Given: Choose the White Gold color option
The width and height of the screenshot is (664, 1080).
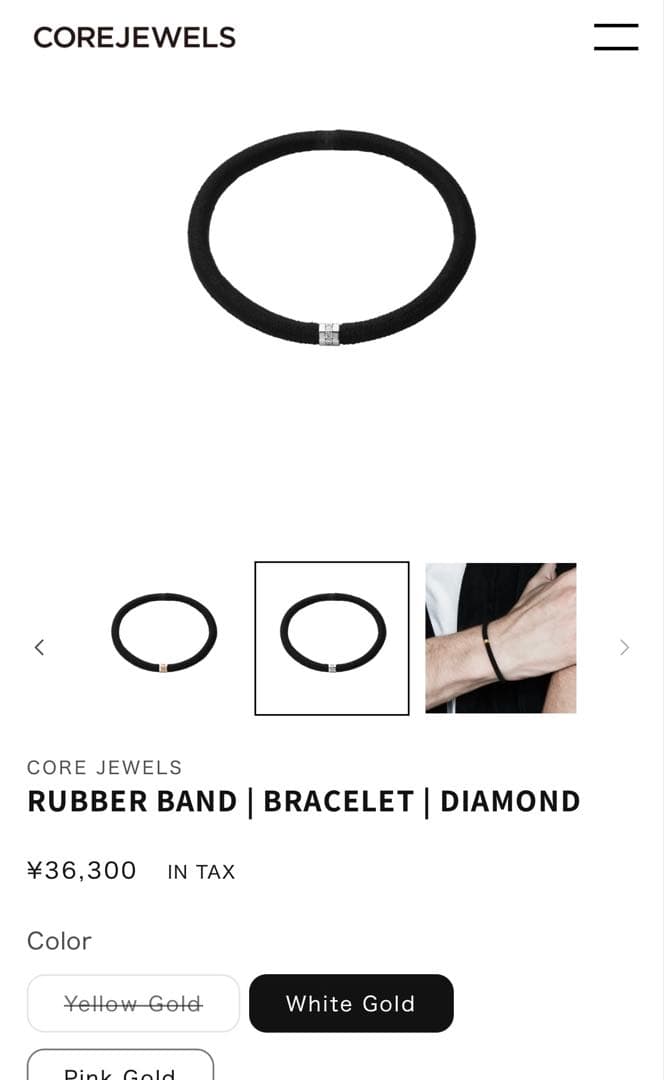Looking at the screenshot, I should 351,1003.
